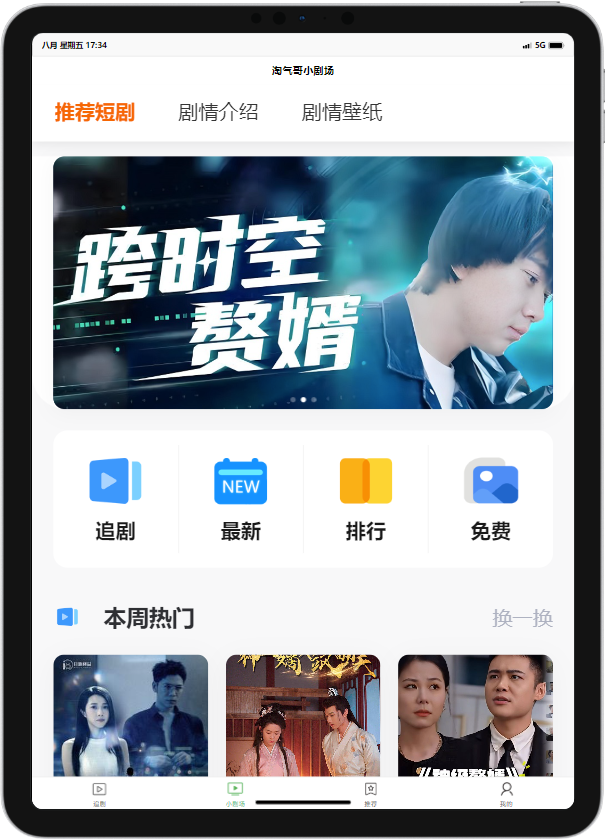The width and height of the screenshot is (605, 839).
Task: Open the 跨时空赘婿 banner
Action: (x=302, y=282)
